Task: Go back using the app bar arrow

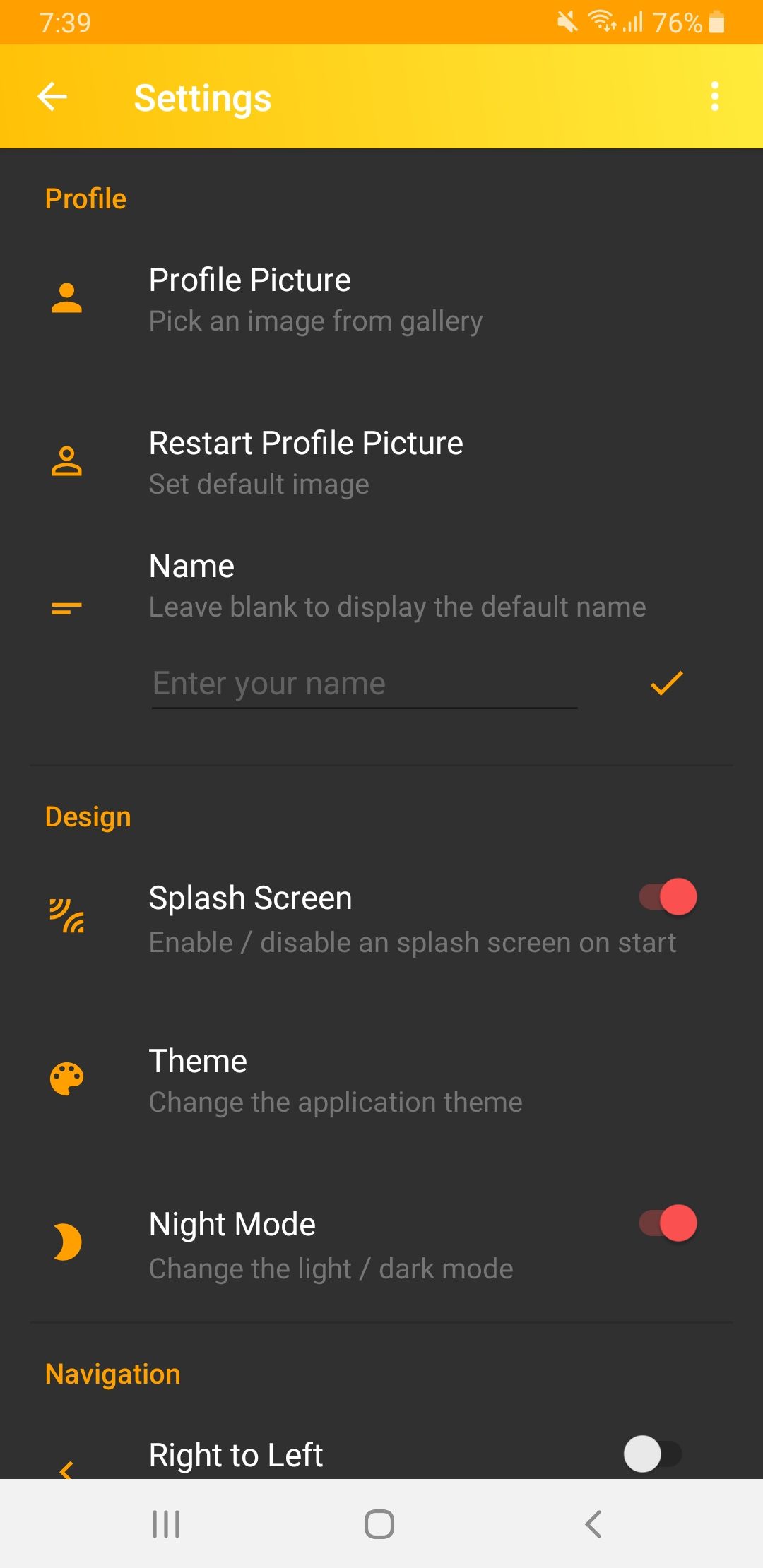Action: [x=52, y=97]
